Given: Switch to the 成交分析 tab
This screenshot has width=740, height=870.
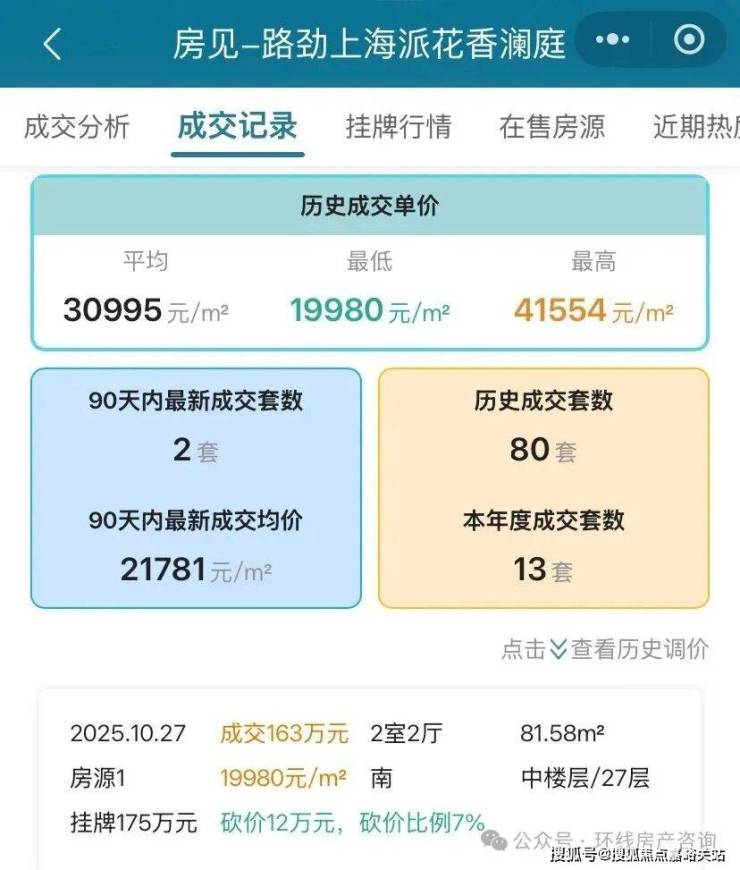Looking at the screenshot, I should coord(77,127).
